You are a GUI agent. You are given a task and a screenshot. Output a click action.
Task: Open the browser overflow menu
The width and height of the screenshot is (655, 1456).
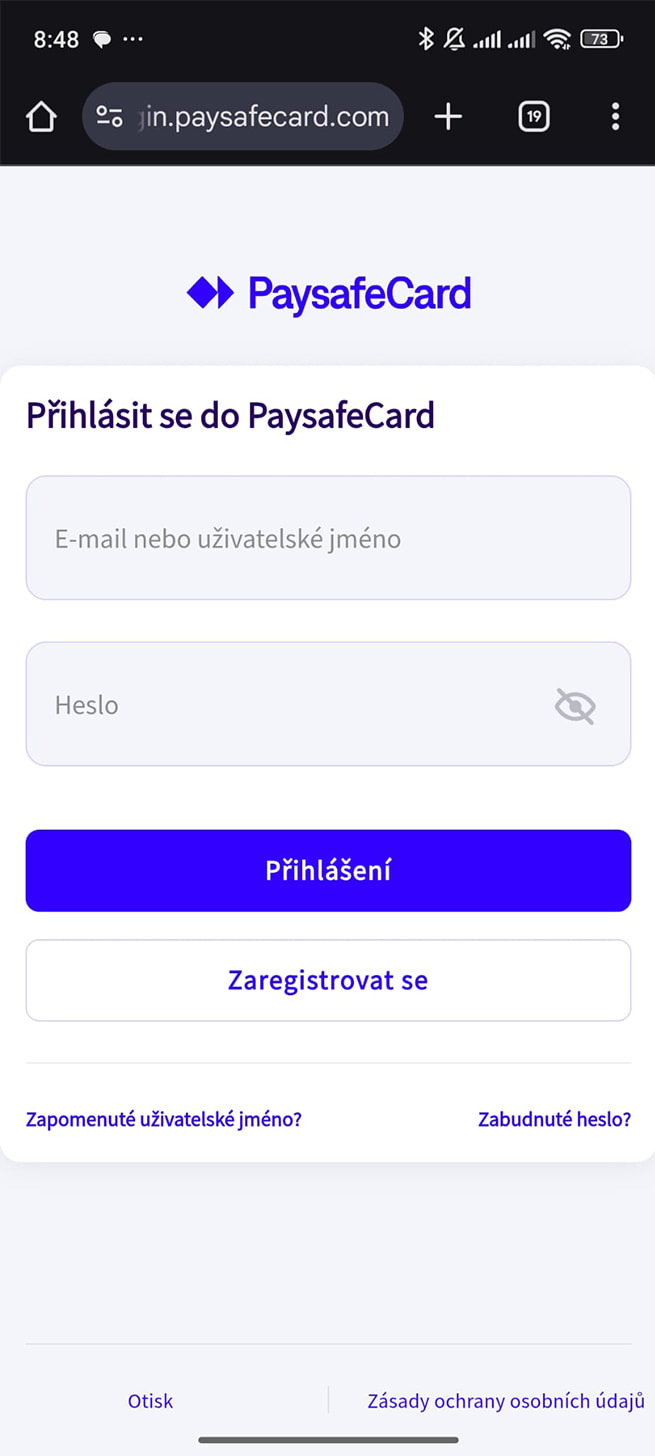[x=615, y=117]
